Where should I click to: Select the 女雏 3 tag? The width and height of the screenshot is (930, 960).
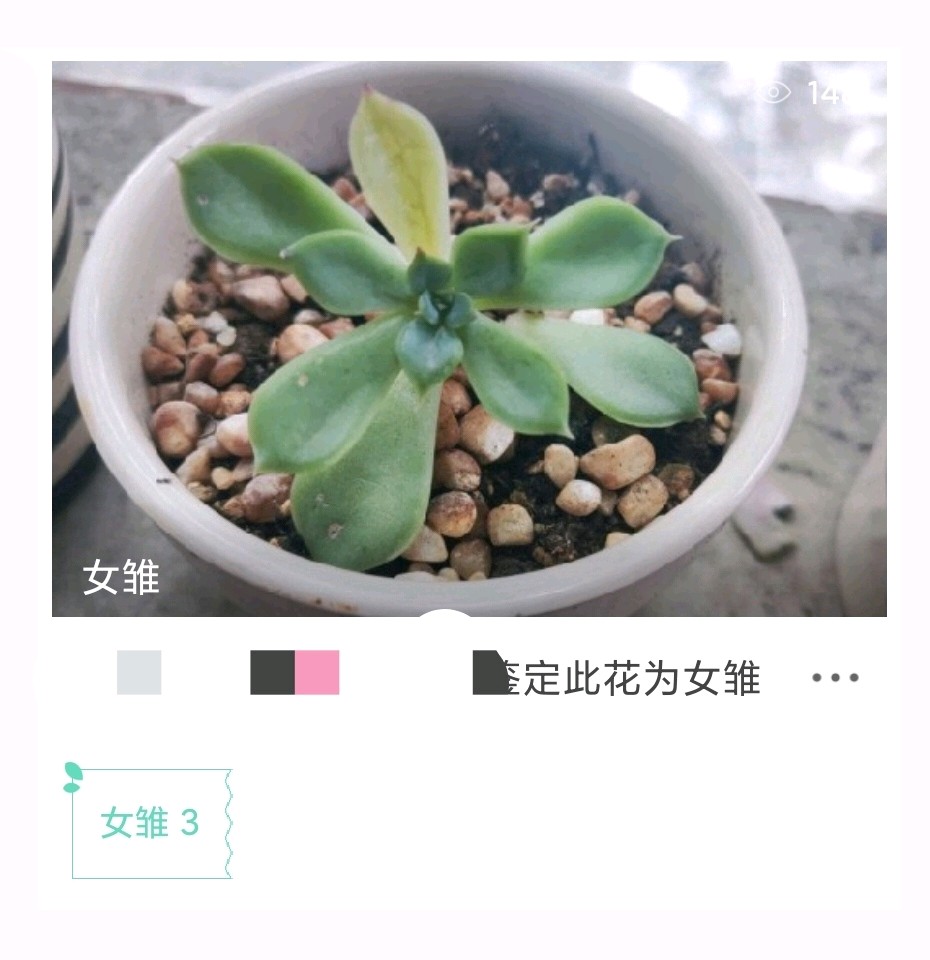pos(150,823)
